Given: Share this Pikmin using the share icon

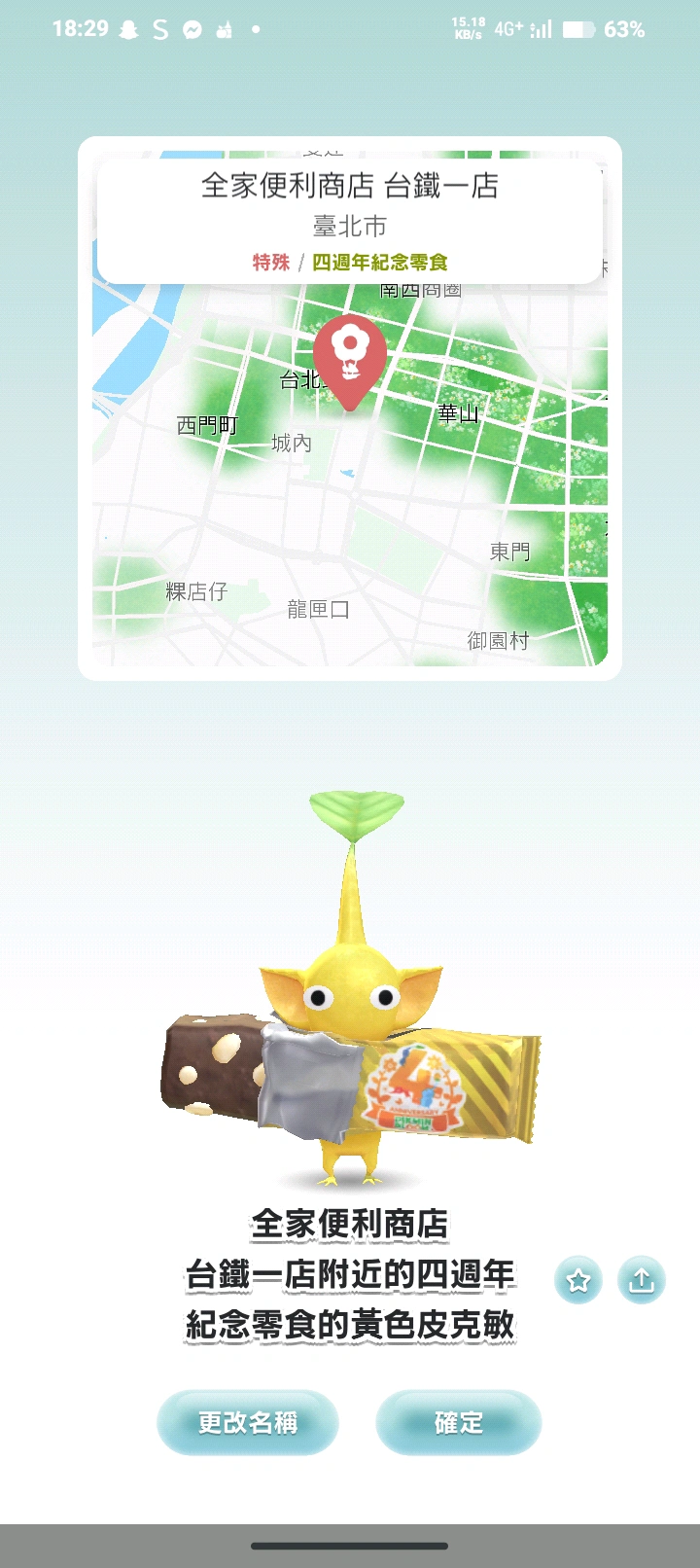Looking at the screenshot, I should click(x=642, y=1280).
